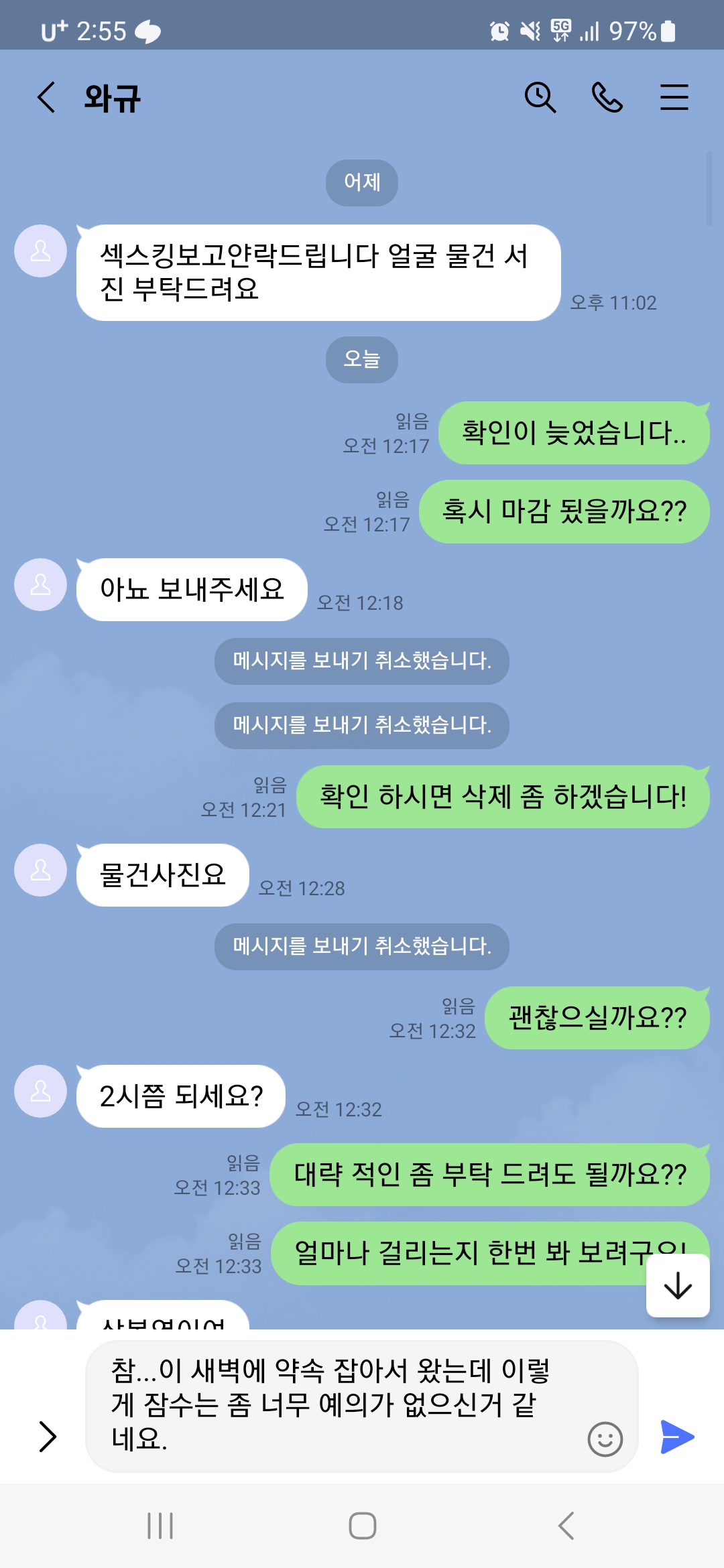Image resolution: width=724 pixels, height=1568 pixels.
Task: Expand attachment options with the chevron
Action: coord(47,1437)
